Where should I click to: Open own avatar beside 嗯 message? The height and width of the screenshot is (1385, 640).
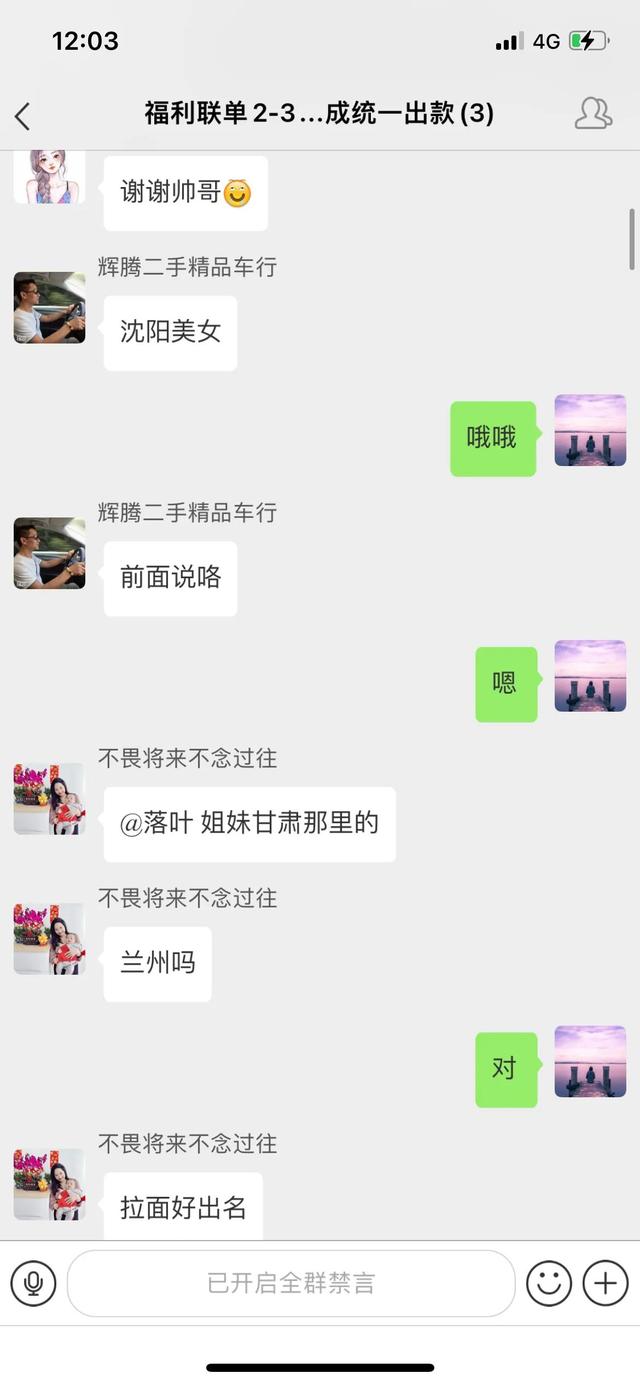pyautogui.click(x=590, y=676)
